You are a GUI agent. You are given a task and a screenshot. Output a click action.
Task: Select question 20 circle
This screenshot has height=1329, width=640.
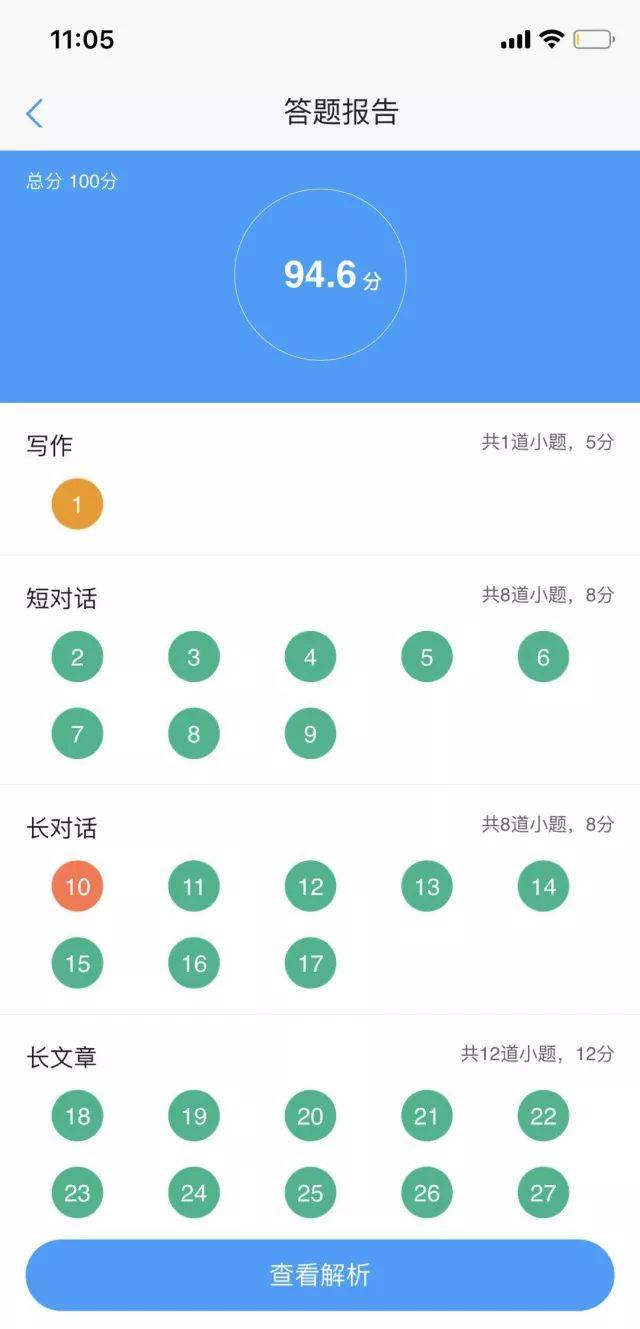[x=310, y=1115]
